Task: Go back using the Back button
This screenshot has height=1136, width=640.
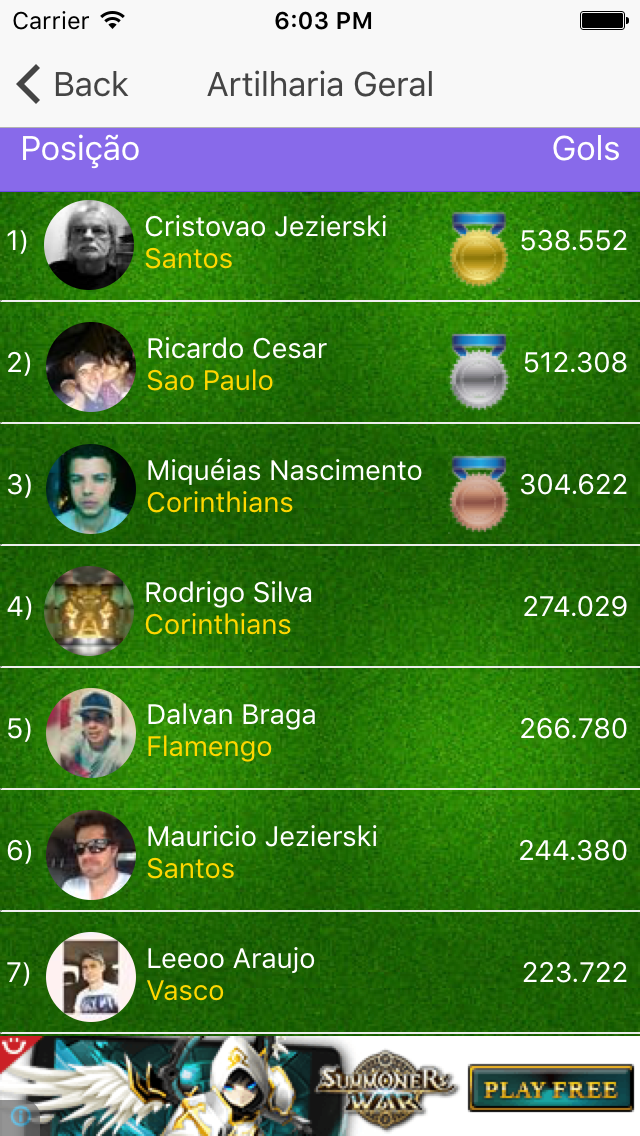Action: pos(73,85)
